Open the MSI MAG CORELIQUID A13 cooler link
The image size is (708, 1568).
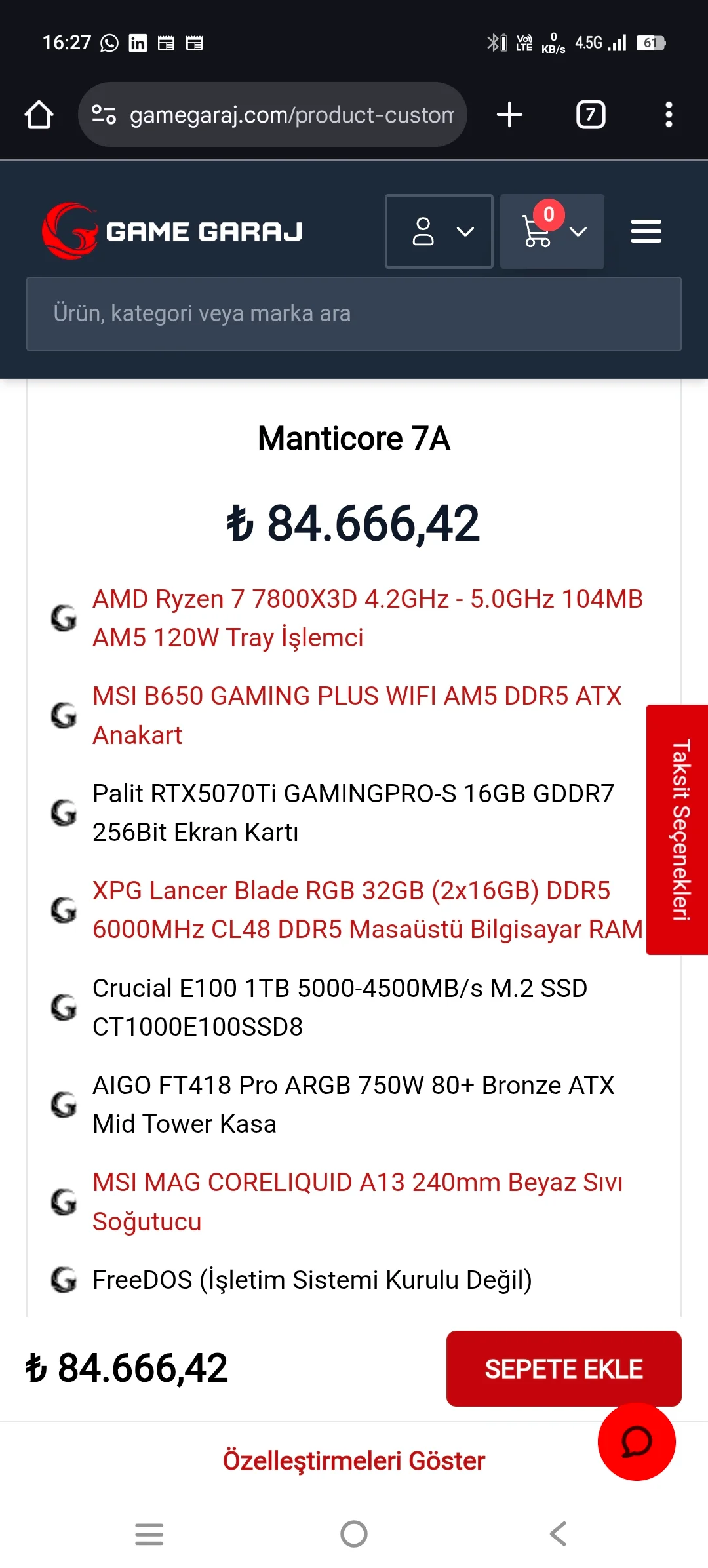point(357,1201)
